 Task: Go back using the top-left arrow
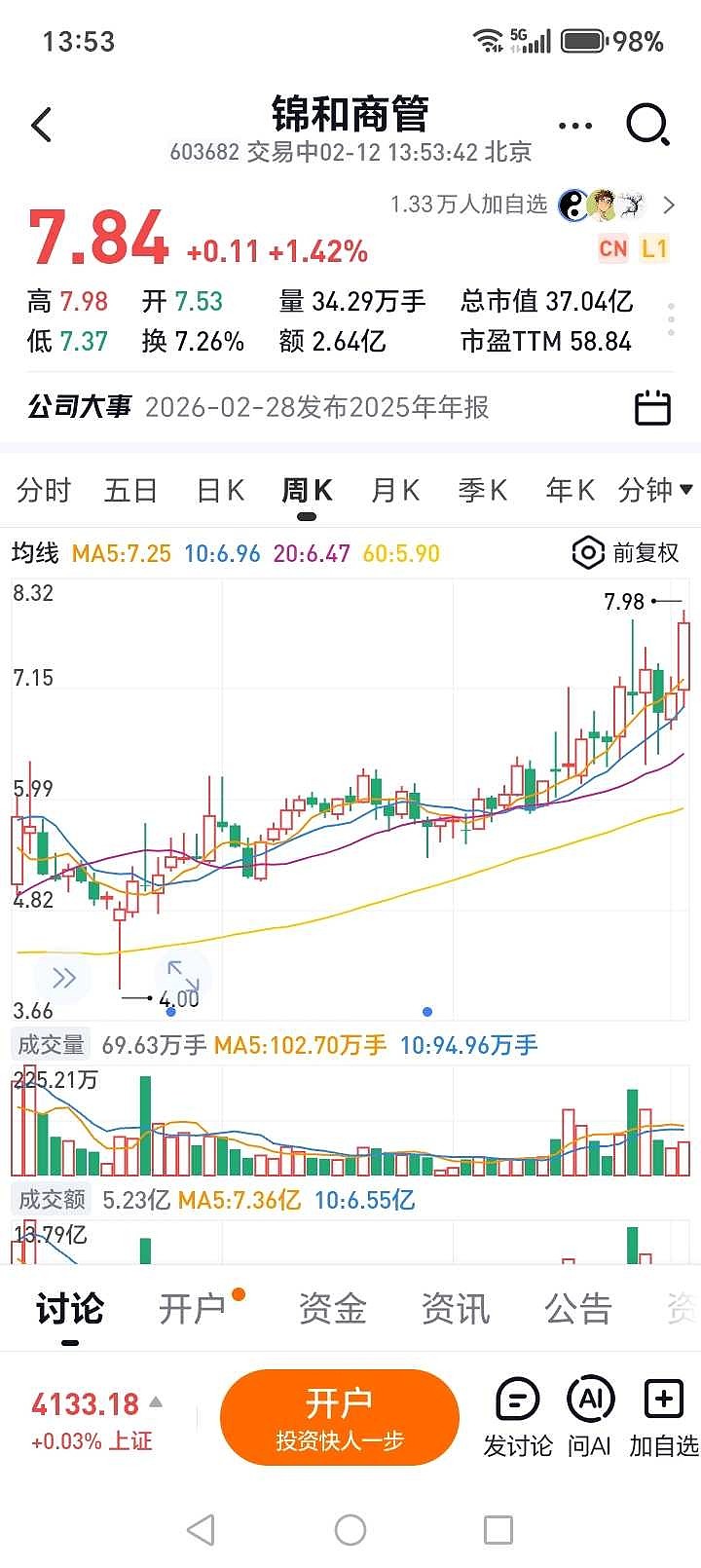click(x=41, y=126)
